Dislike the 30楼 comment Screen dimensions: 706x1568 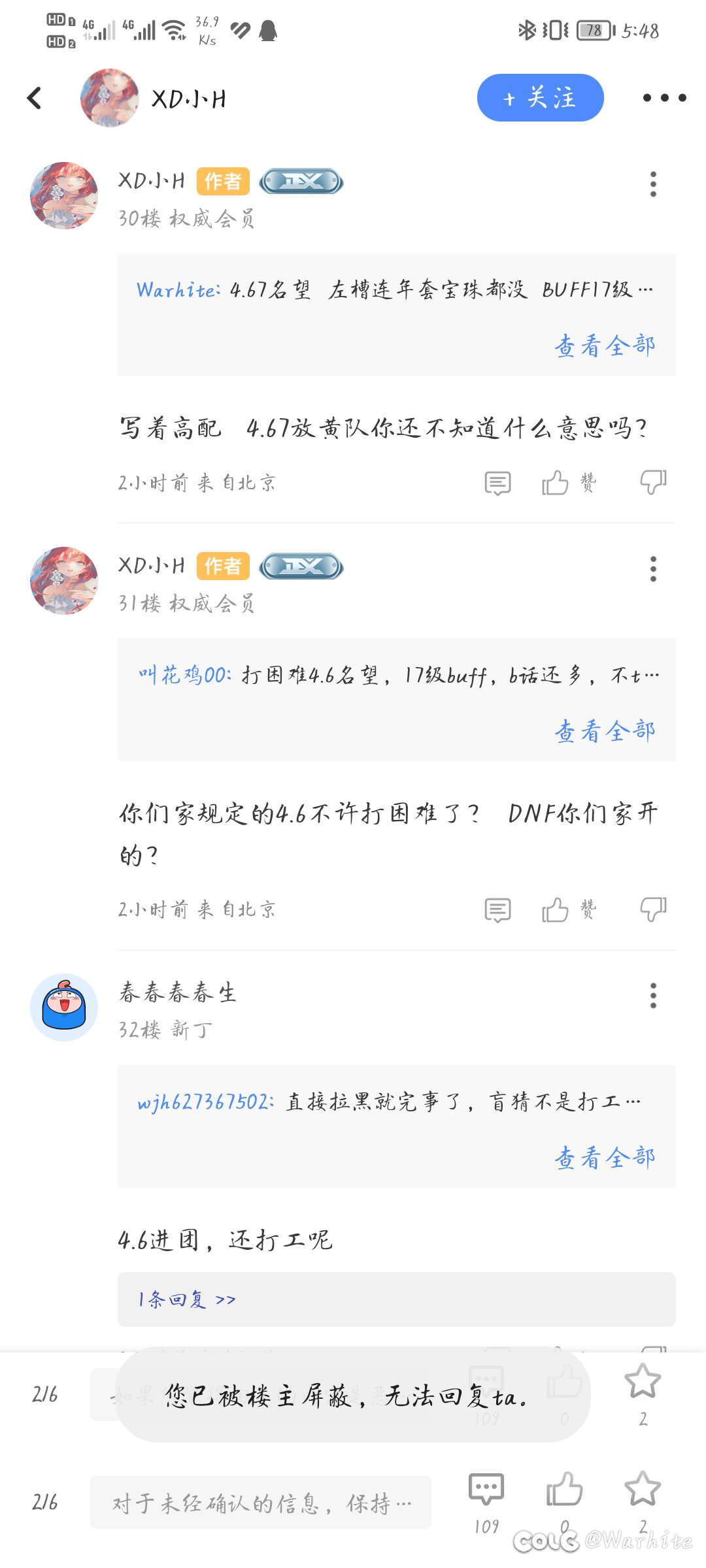[652, 482]
